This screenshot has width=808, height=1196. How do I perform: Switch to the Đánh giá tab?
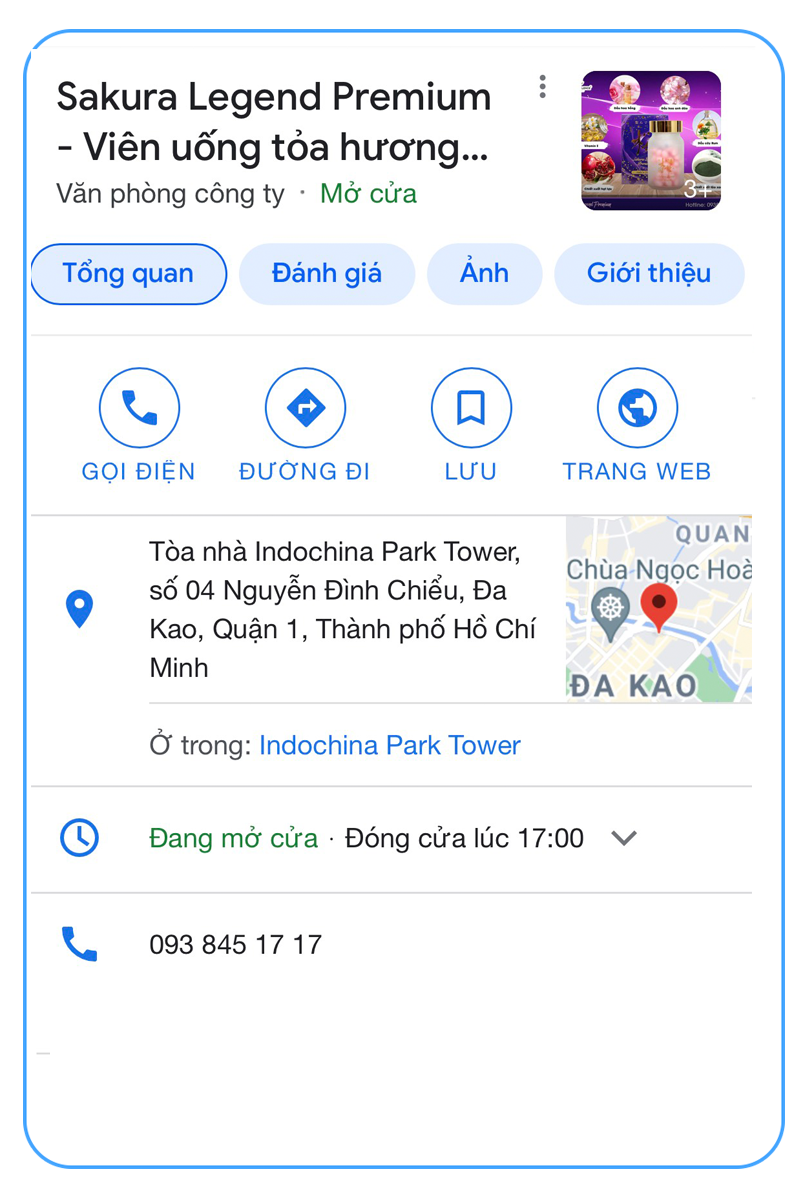(x=326, y=274)
